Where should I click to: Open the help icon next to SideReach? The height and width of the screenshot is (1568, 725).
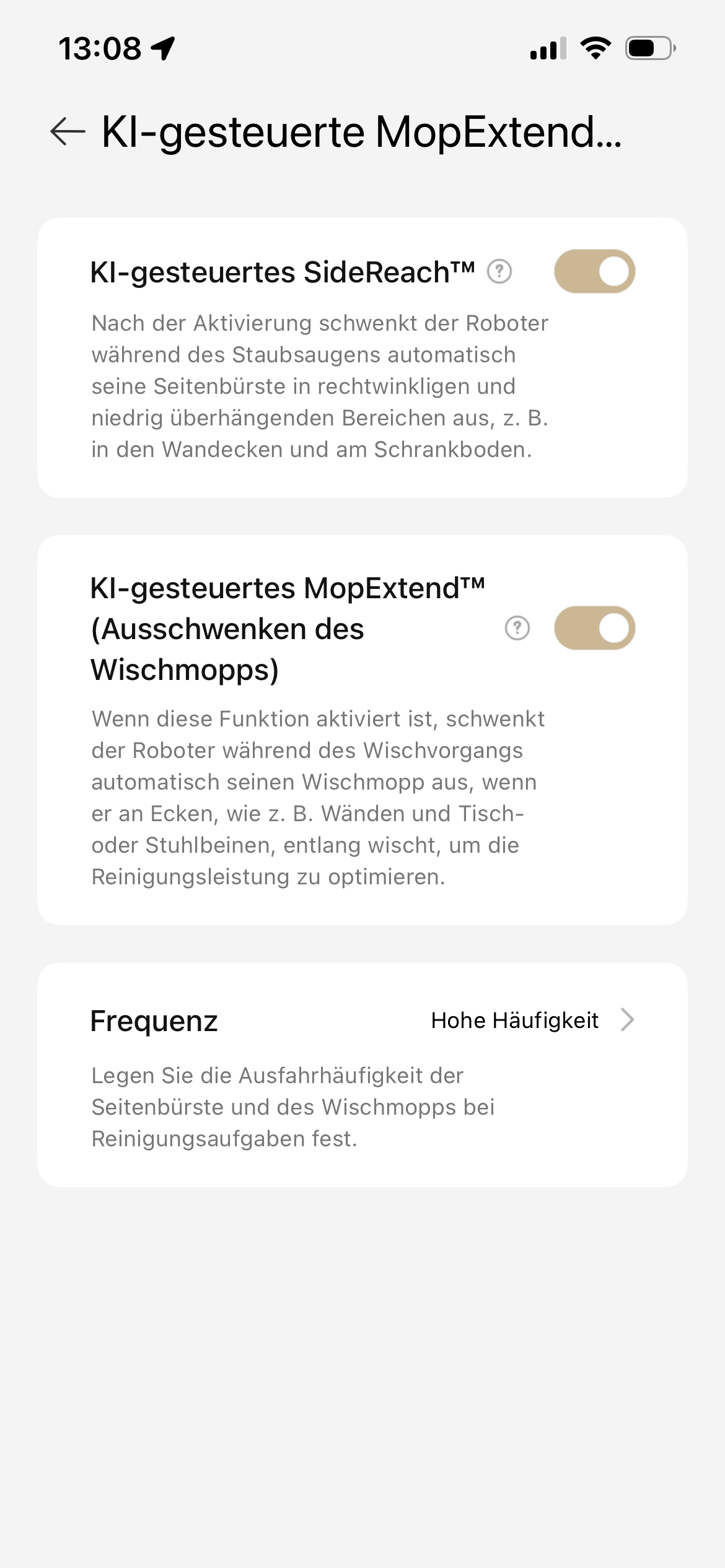click(x=499, y=271)
